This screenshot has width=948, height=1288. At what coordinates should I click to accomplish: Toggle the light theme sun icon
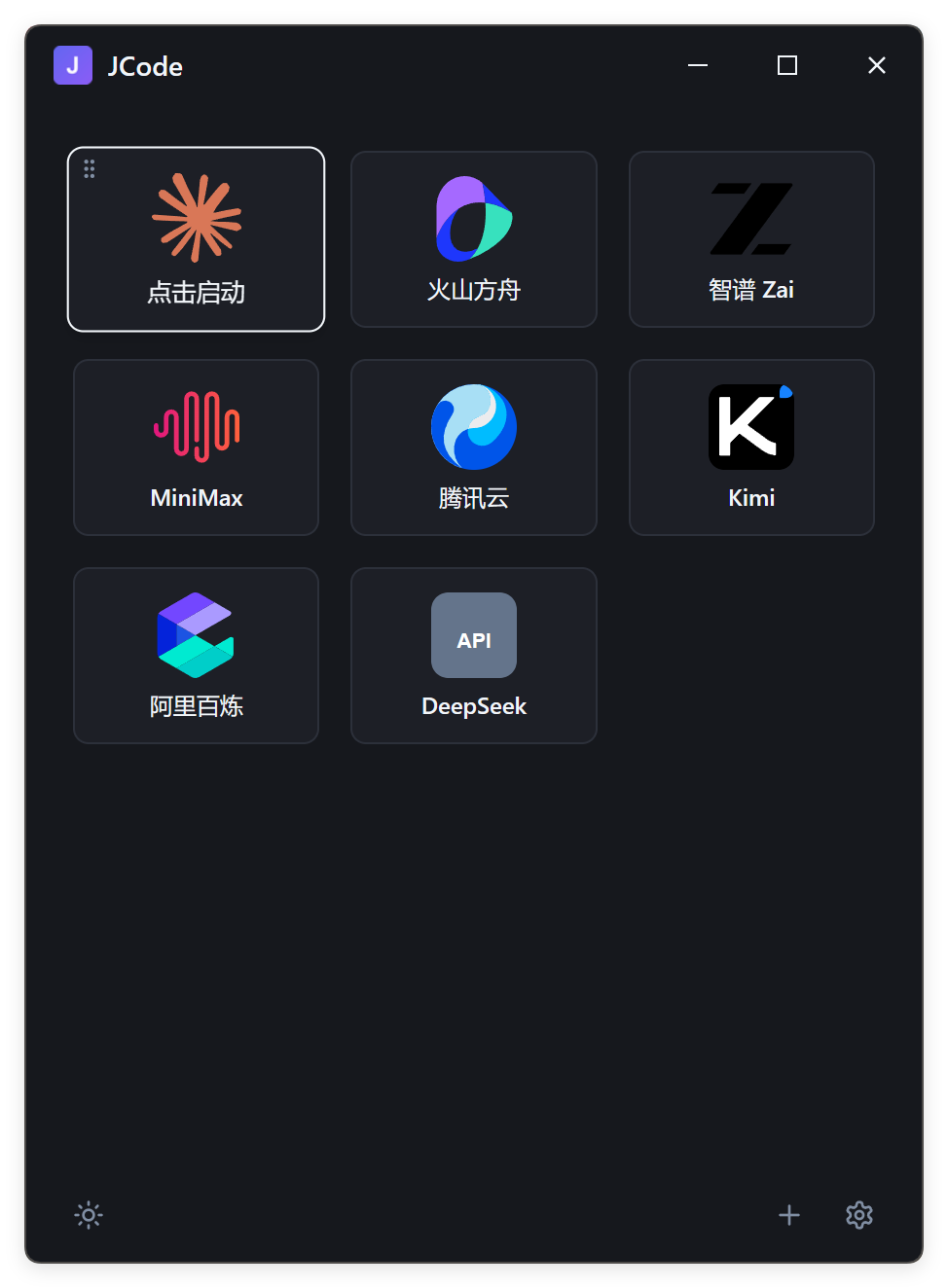(89, 1215)
